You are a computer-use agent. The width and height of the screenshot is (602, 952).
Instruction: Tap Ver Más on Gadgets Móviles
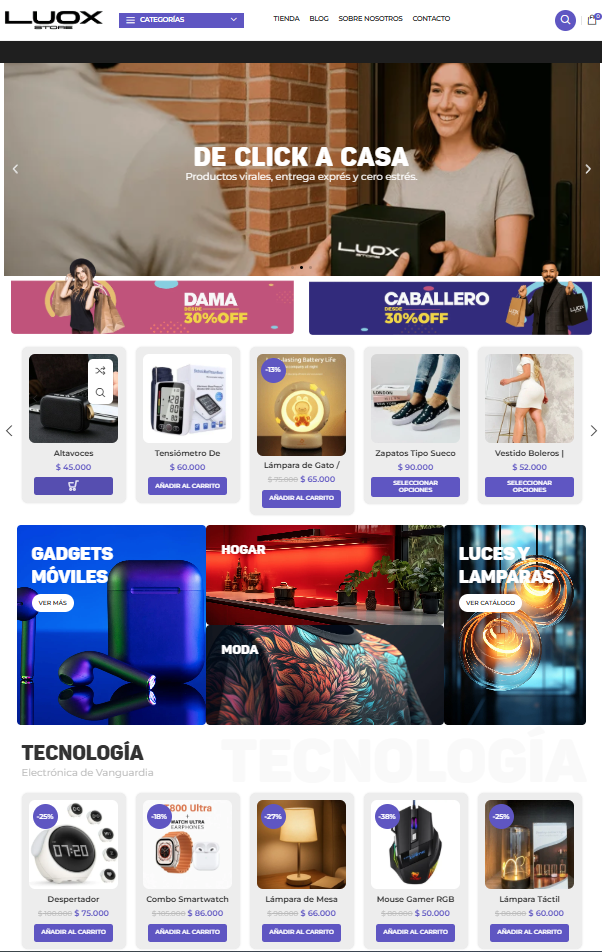52,603
